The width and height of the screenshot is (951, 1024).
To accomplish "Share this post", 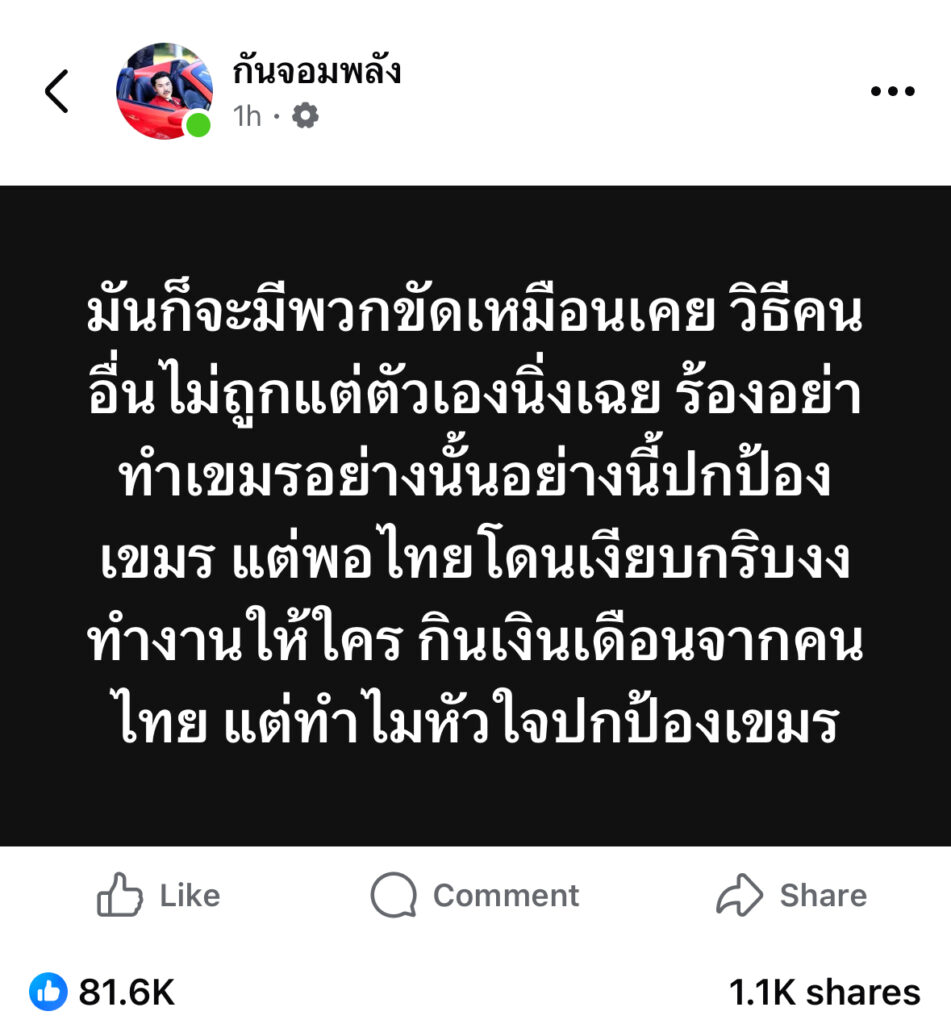I will pyautogui.click(x=792, y=895).
